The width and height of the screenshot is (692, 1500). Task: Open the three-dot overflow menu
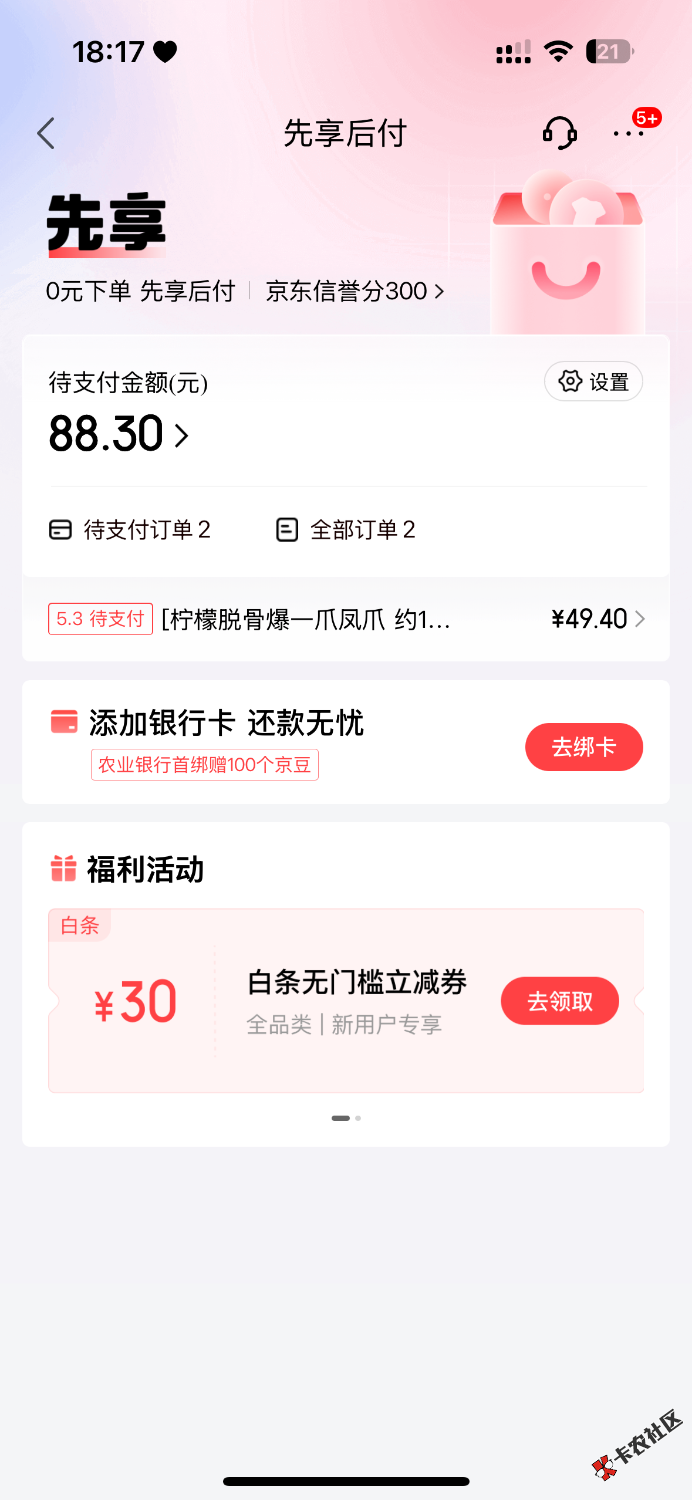[629, 133]
